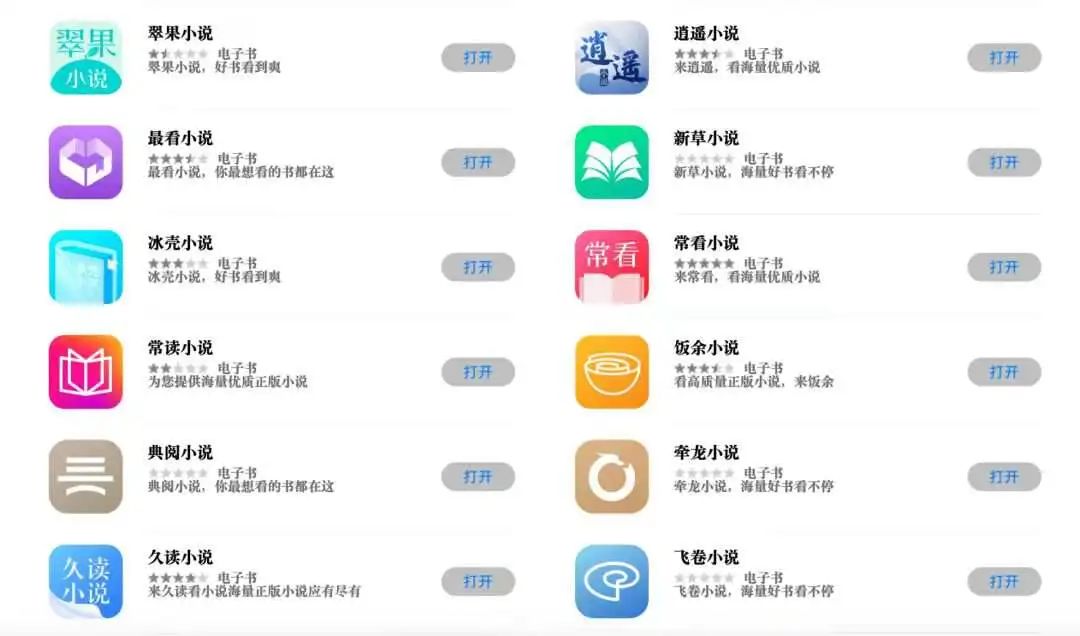Select the 饭余小说 orange bowl icon
Screen dimensions: 1080x636
[612, 372]
